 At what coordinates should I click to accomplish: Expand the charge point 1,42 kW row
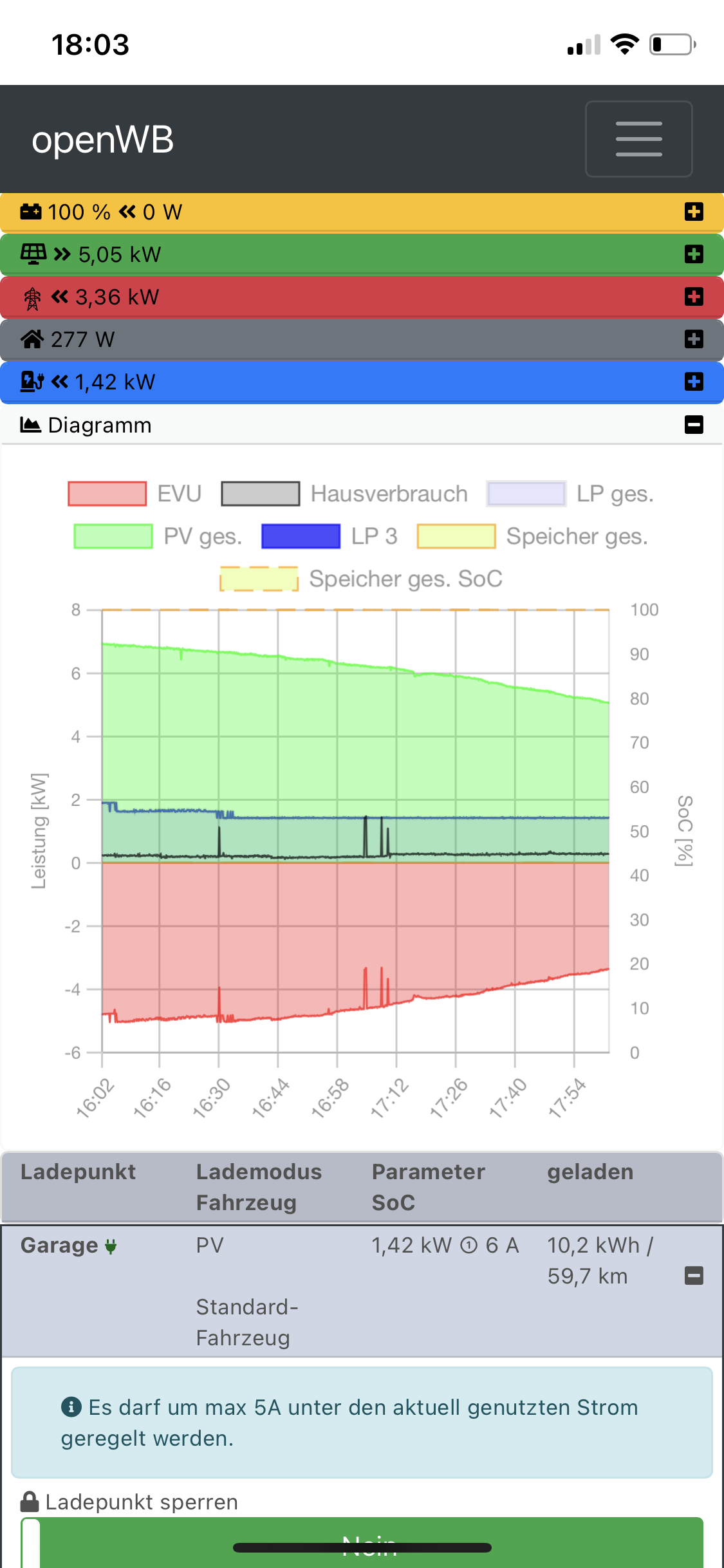[x=693, y=382]
